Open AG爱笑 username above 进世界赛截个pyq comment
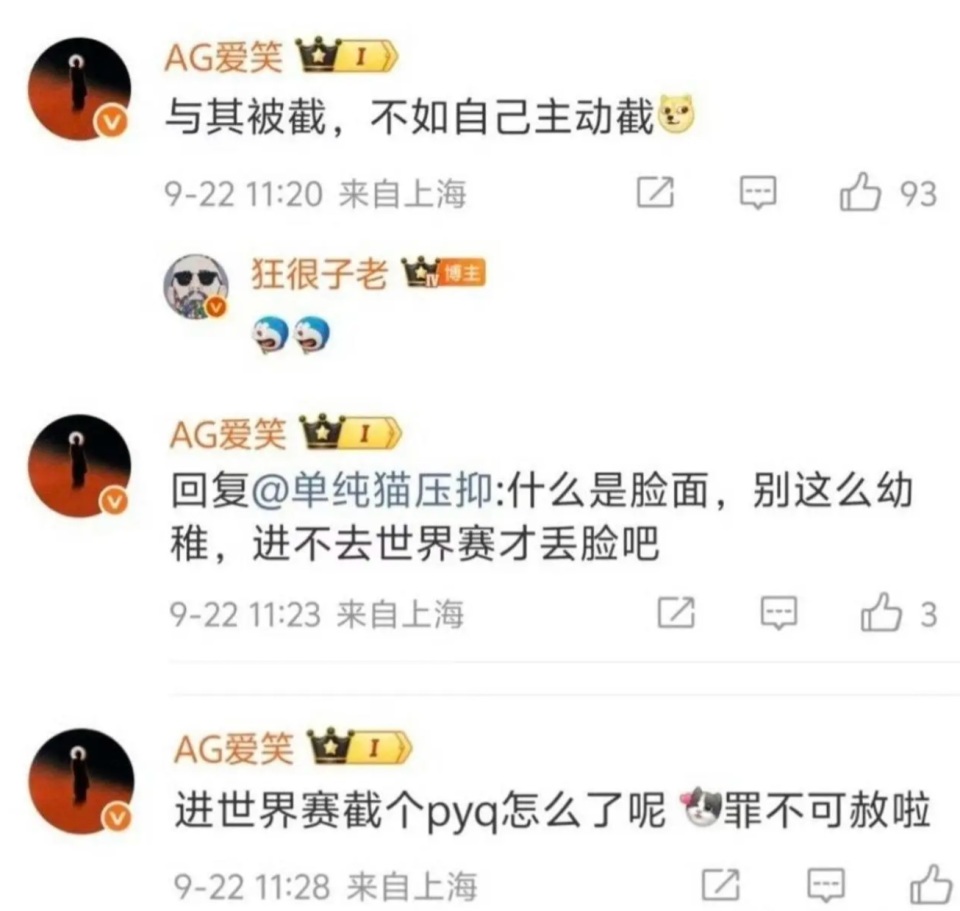This screenshot has width=960, height=911. [234, 747]
